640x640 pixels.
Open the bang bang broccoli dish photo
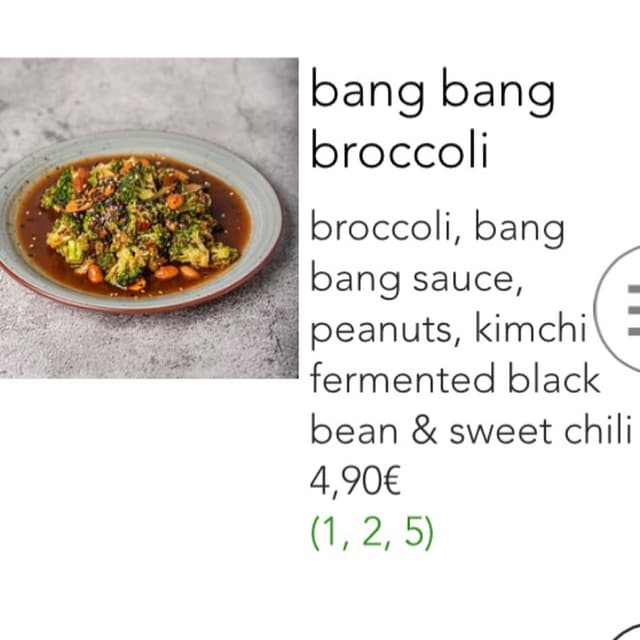[x=149, y=218]
